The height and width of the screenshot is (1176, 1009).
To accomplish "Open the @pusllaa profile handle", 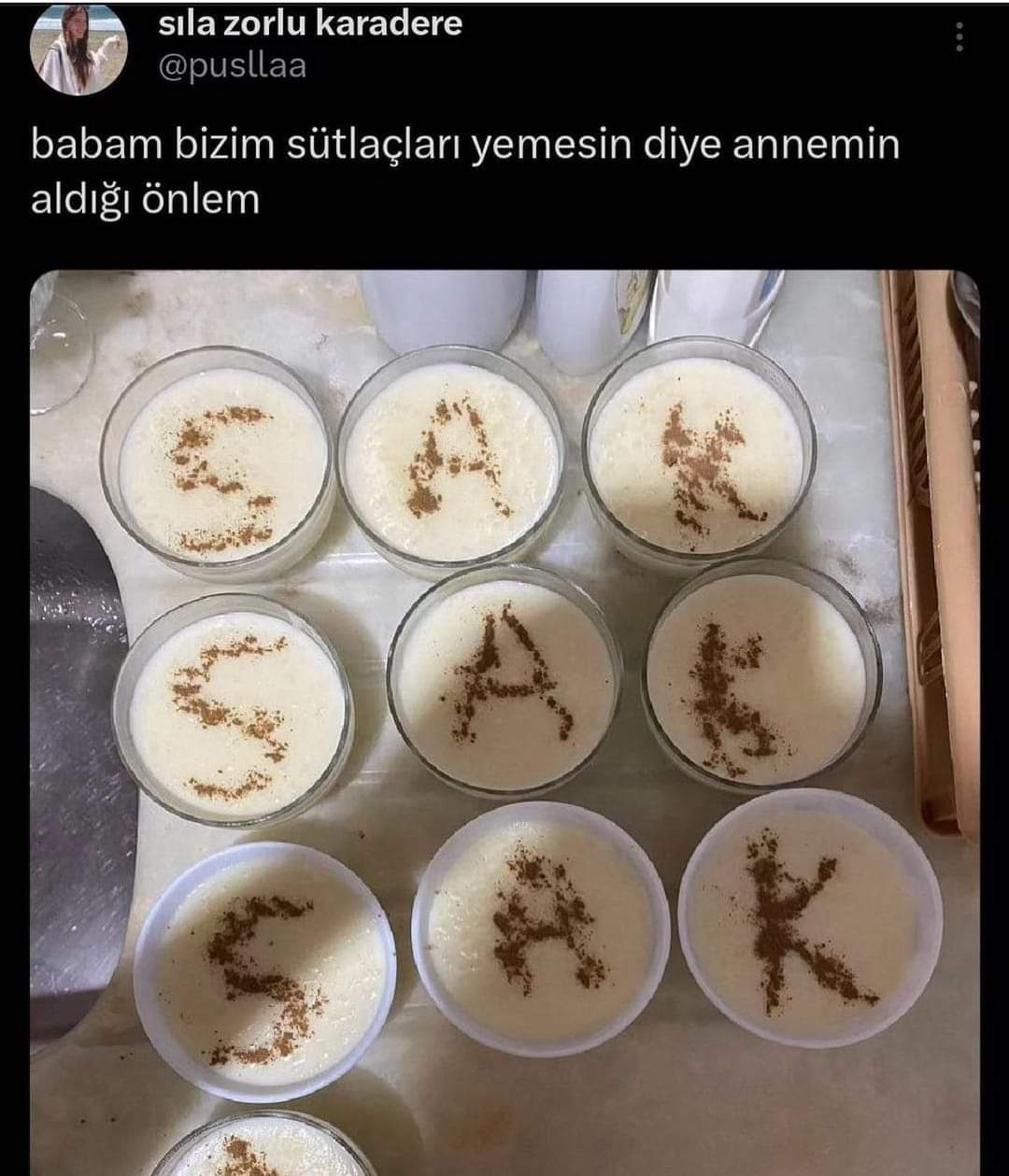I will point(233,65).
